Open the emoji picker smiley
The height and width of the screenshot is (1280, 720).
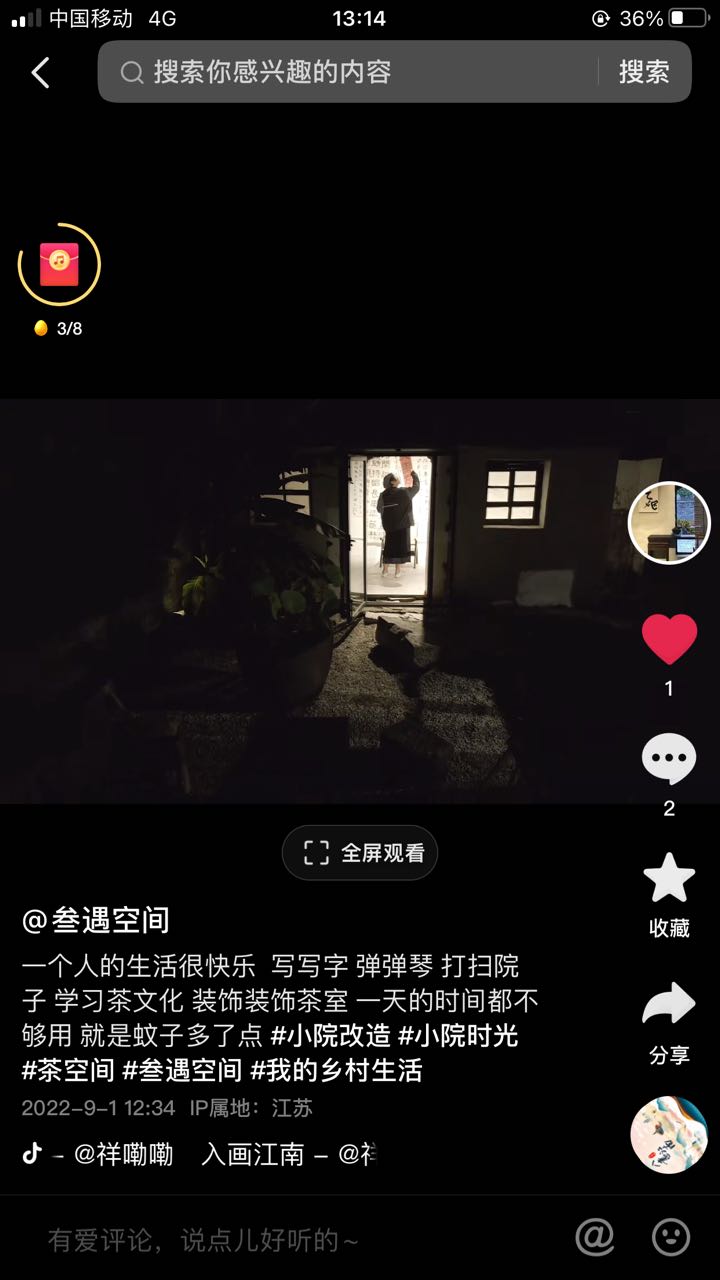671,1238
